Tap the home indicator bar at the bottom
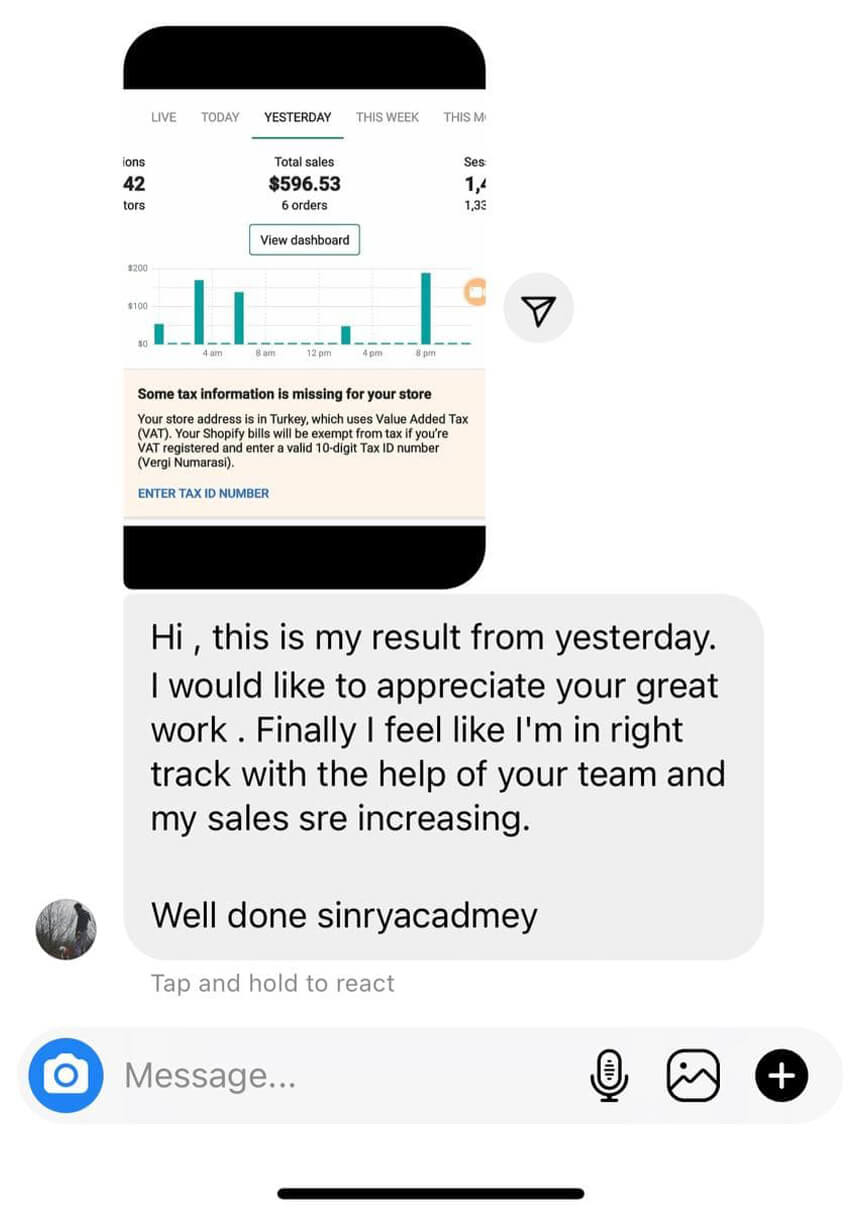Viewport: 861px width, 1217px height. [x=430, y=1192]
